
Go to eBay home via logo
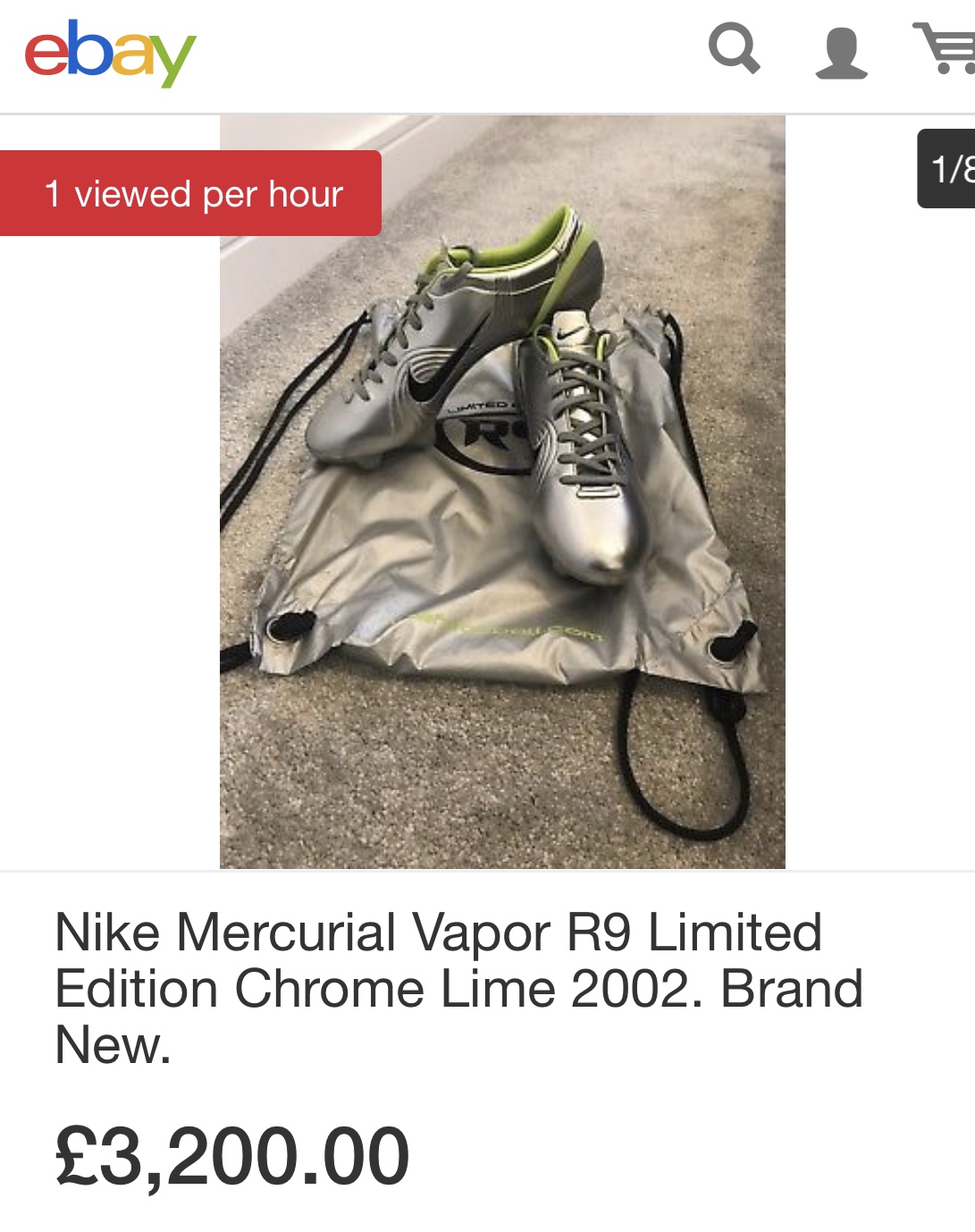110,53
